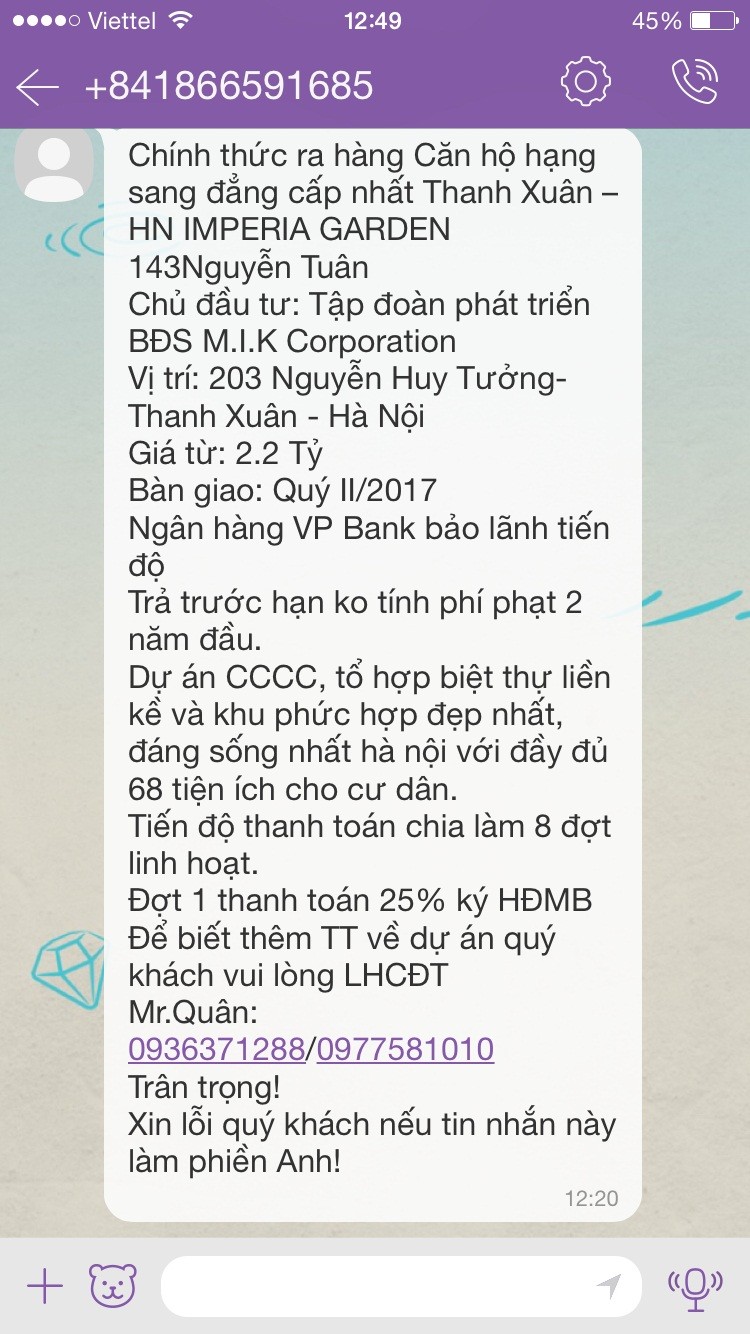Open phone number link 0977581010
This screenshot has width=750, height=1334.
tap(404, 1049)
